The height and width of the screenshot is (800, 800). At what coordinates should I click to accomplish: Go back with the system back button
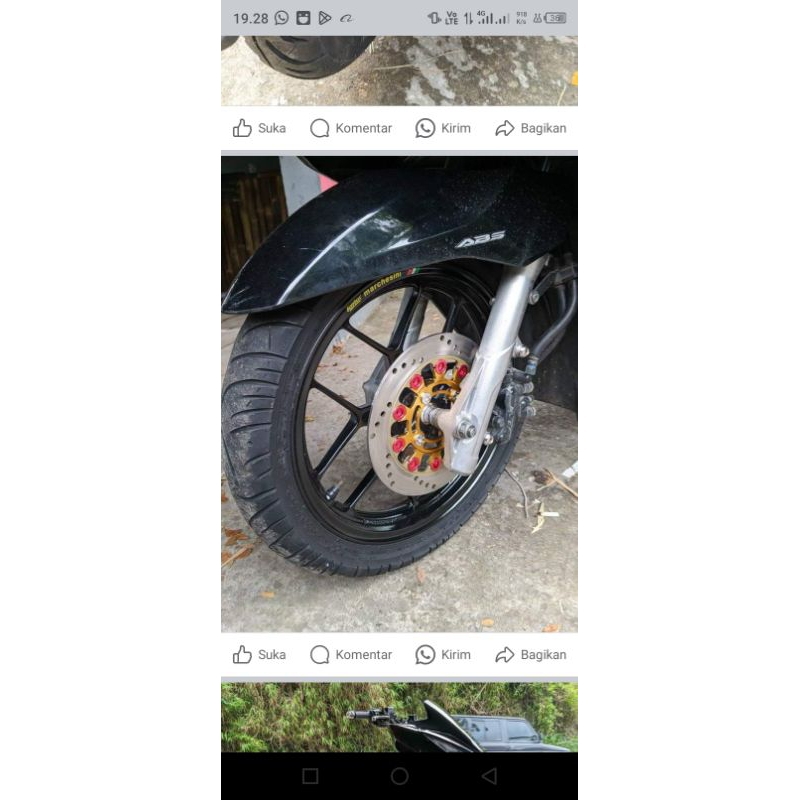click(x=489, y=776)
